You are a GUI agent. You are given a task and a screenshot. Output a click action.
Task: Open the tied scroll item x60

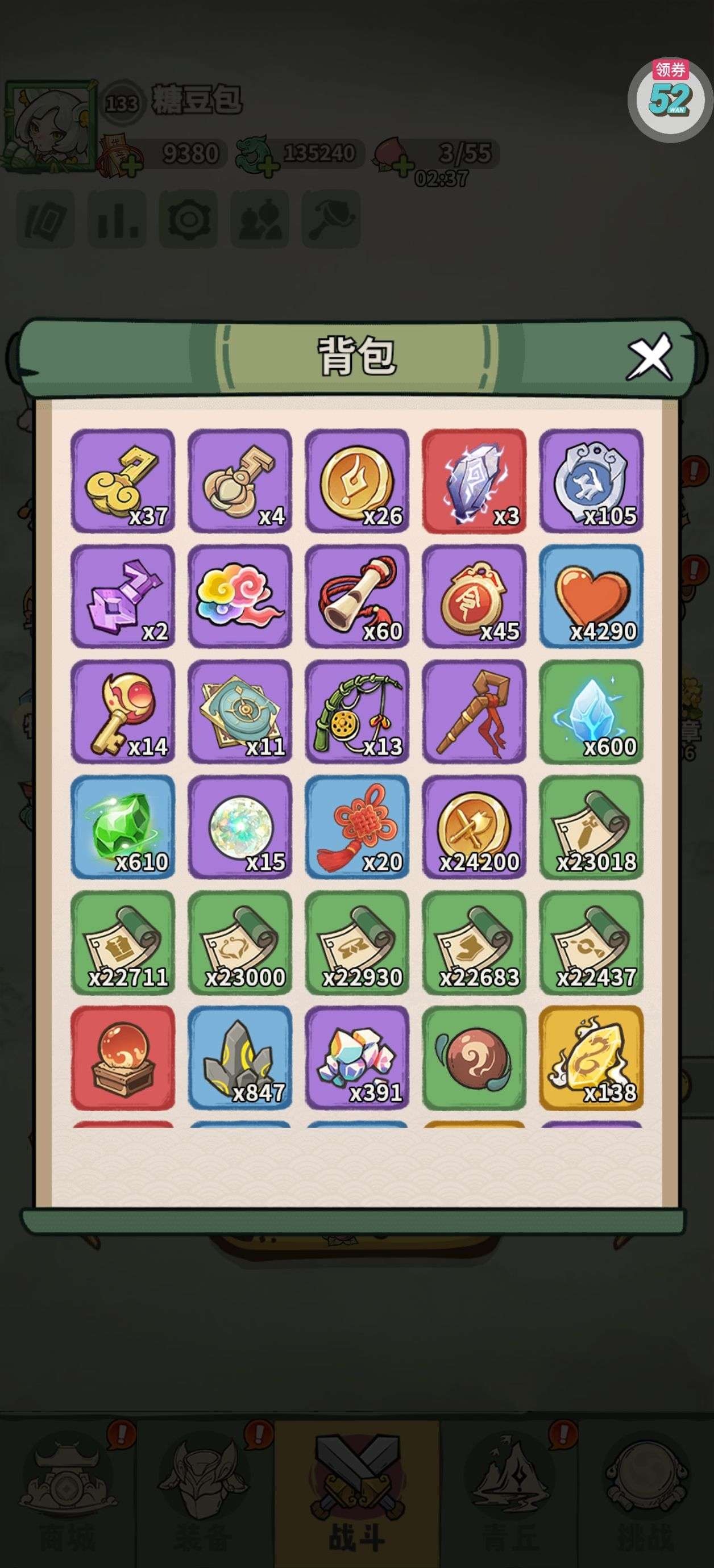pos(357,597)
